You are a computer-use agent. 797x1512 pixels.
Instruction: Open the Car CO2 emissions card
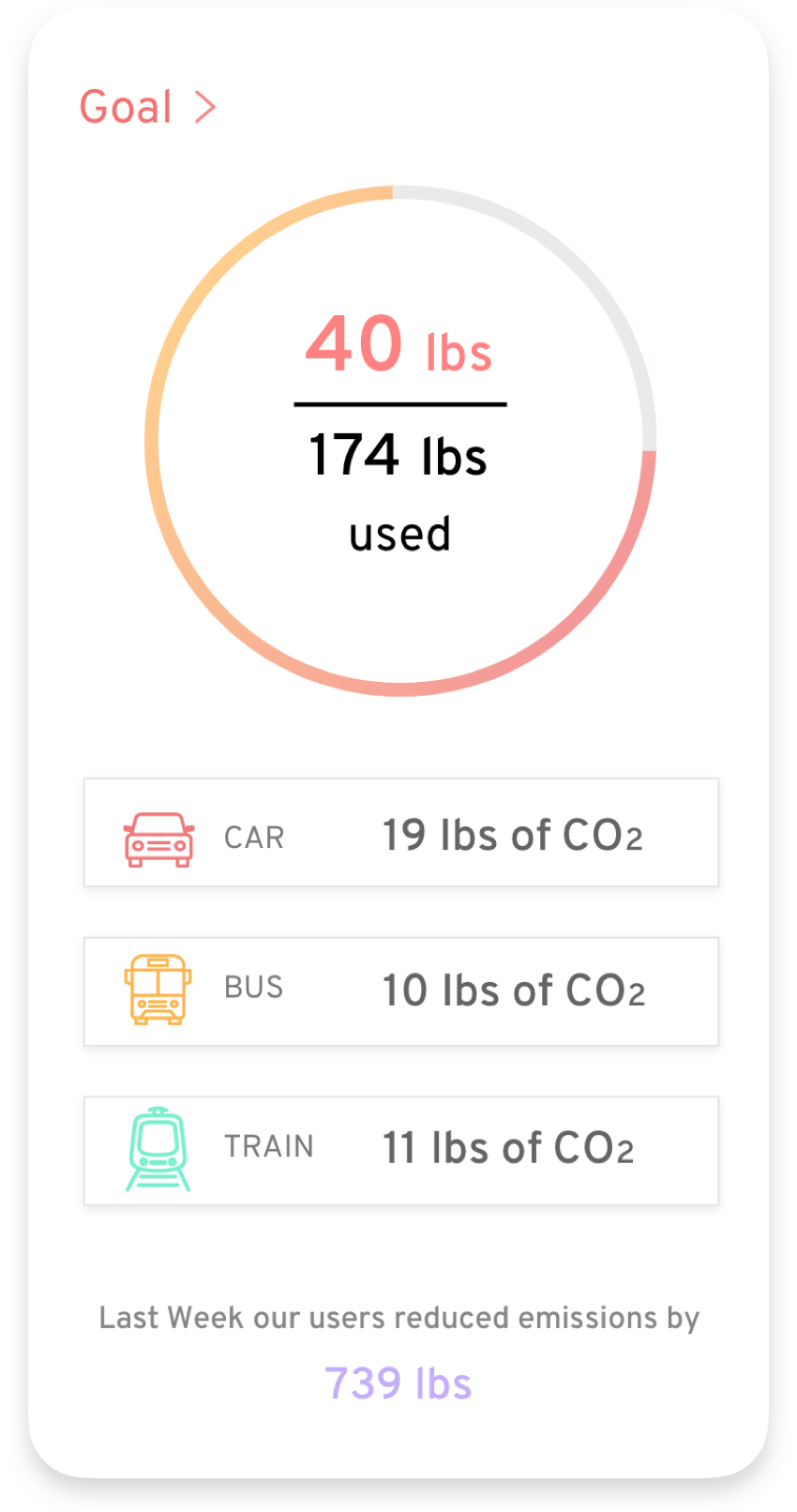[x=401, y=833]
